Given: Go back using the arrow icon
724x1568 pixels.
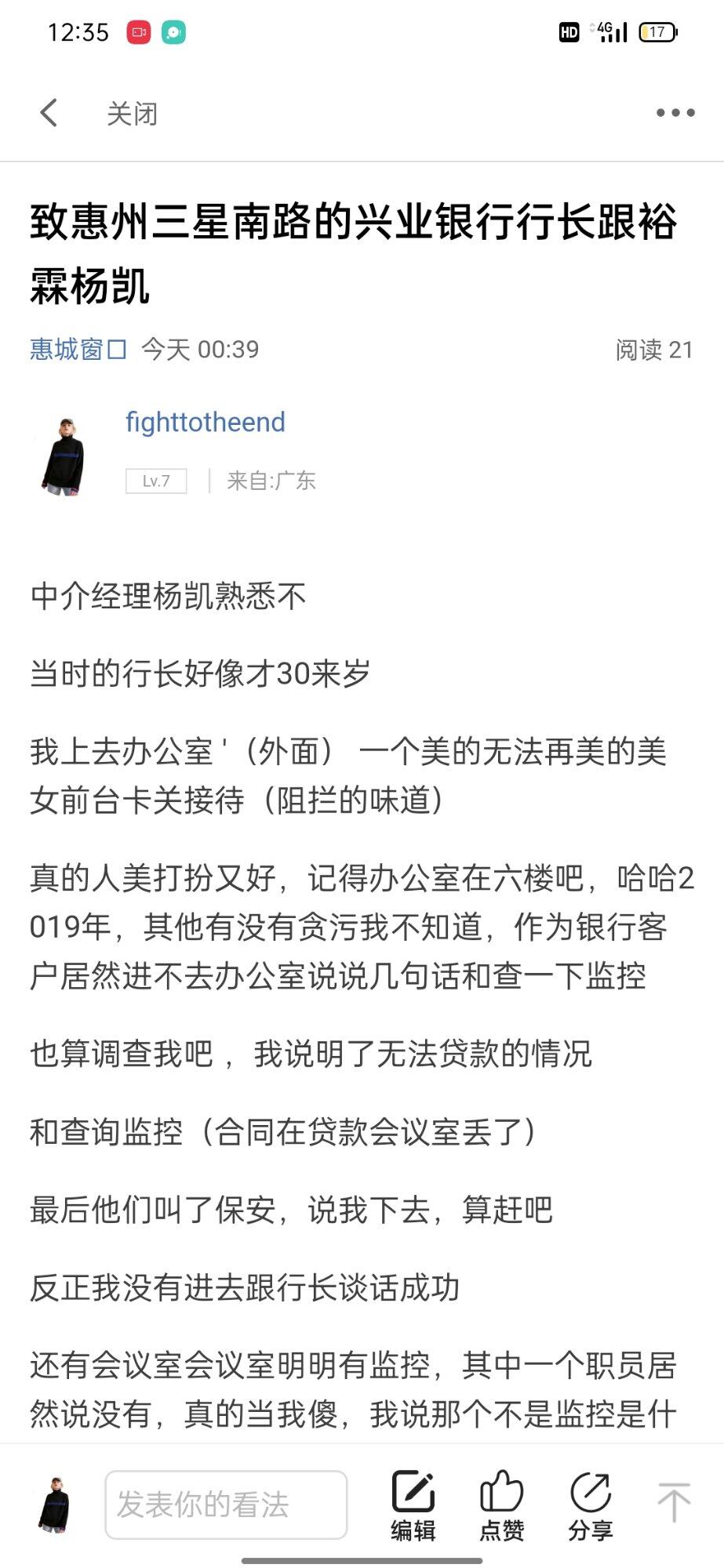Looking at the screenshot, I should [49, 113].
